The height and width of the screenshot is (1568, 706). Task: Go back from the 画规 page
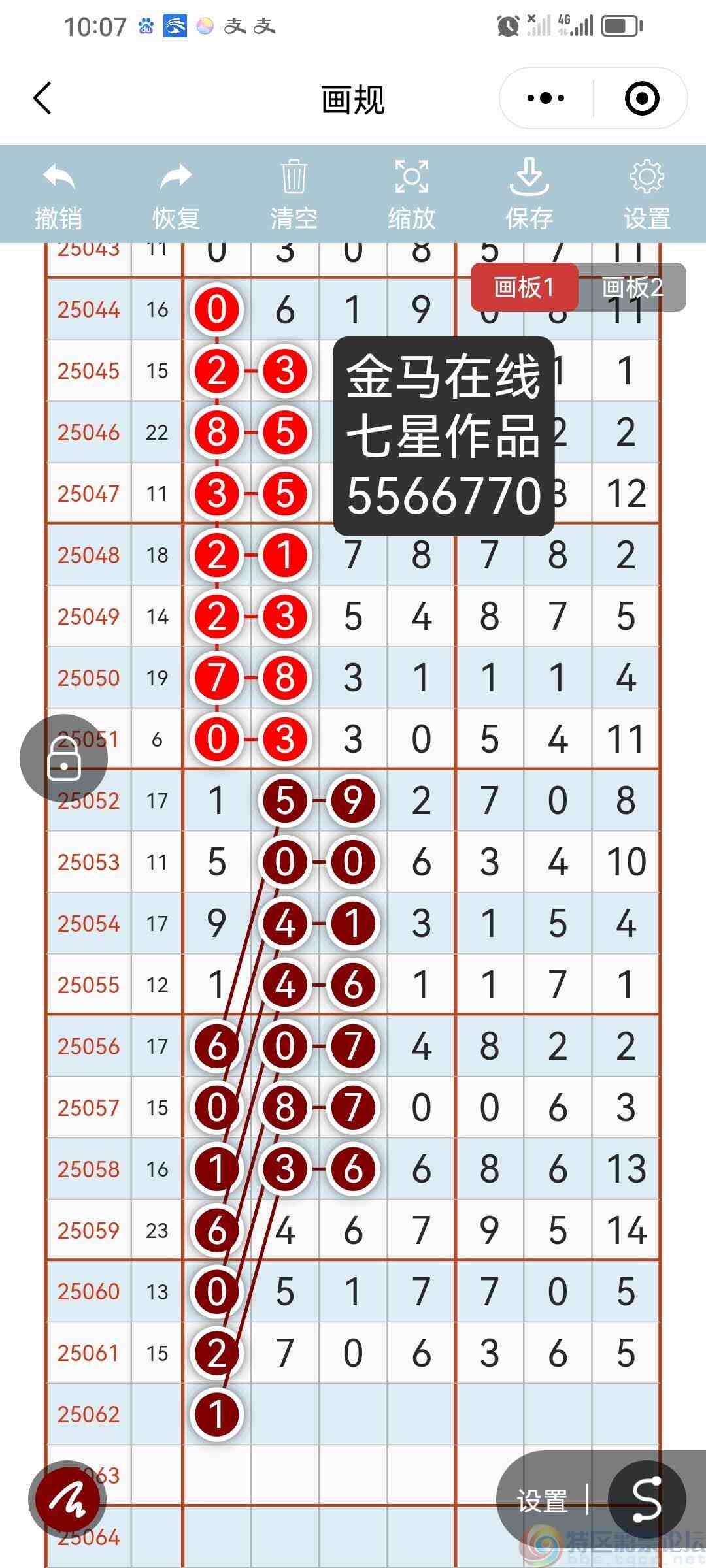click(42, 99)
